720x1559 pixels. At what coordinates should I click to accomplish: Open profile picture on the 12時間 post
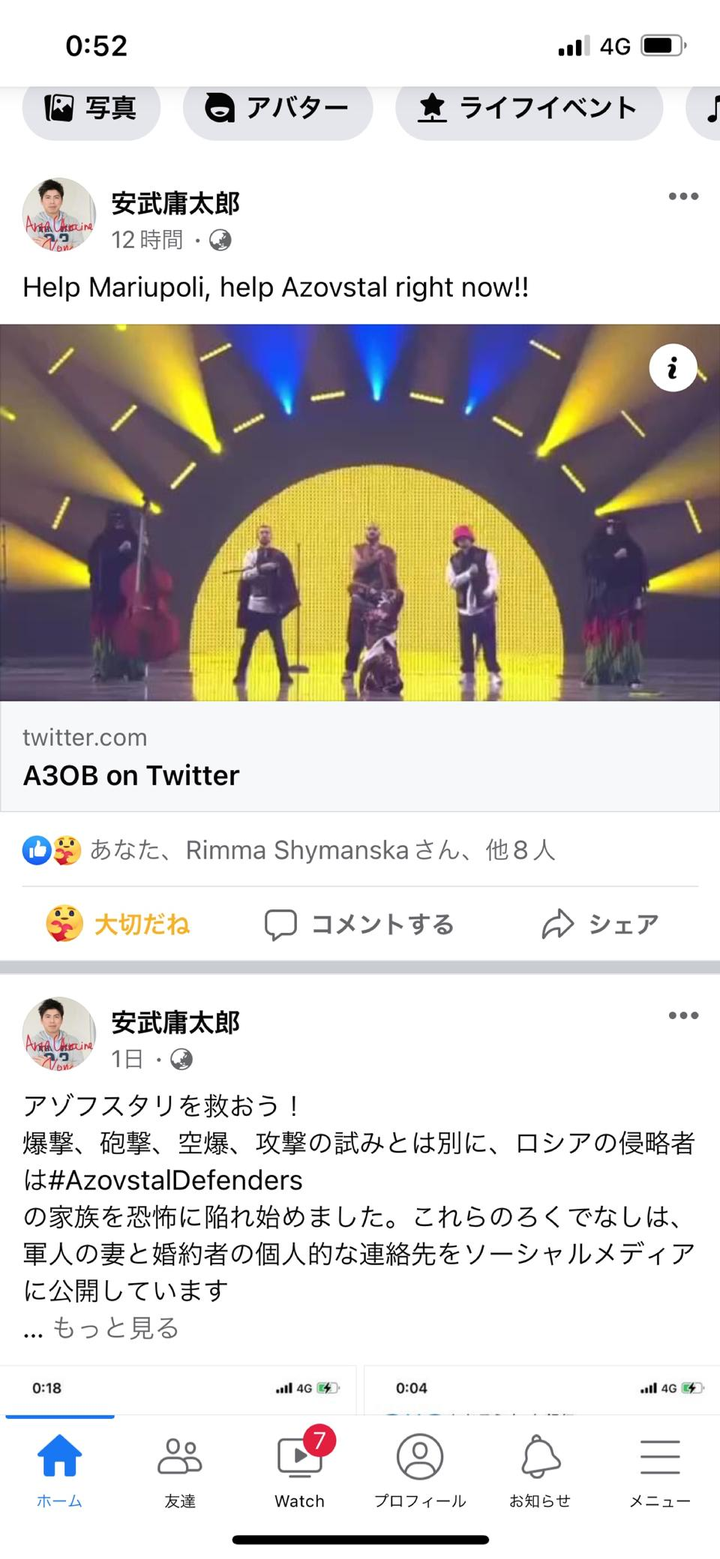(59, 214)
